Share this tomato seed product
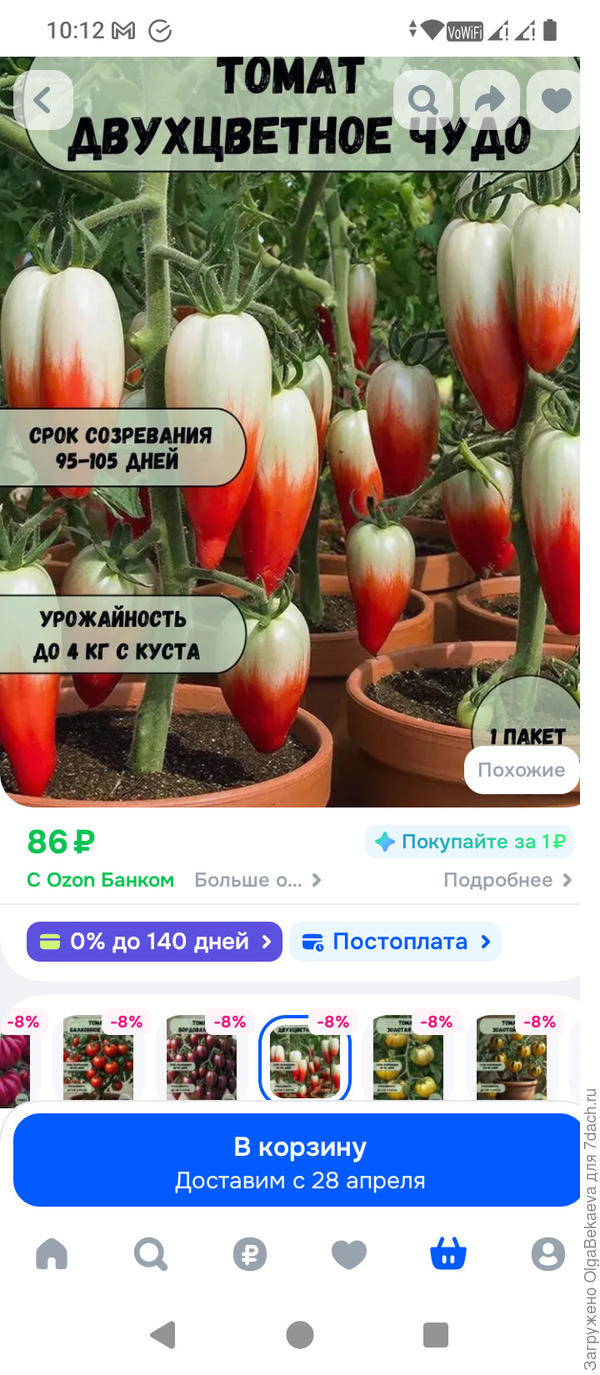This screenshot has height=1375, width=600. [490, 100]
